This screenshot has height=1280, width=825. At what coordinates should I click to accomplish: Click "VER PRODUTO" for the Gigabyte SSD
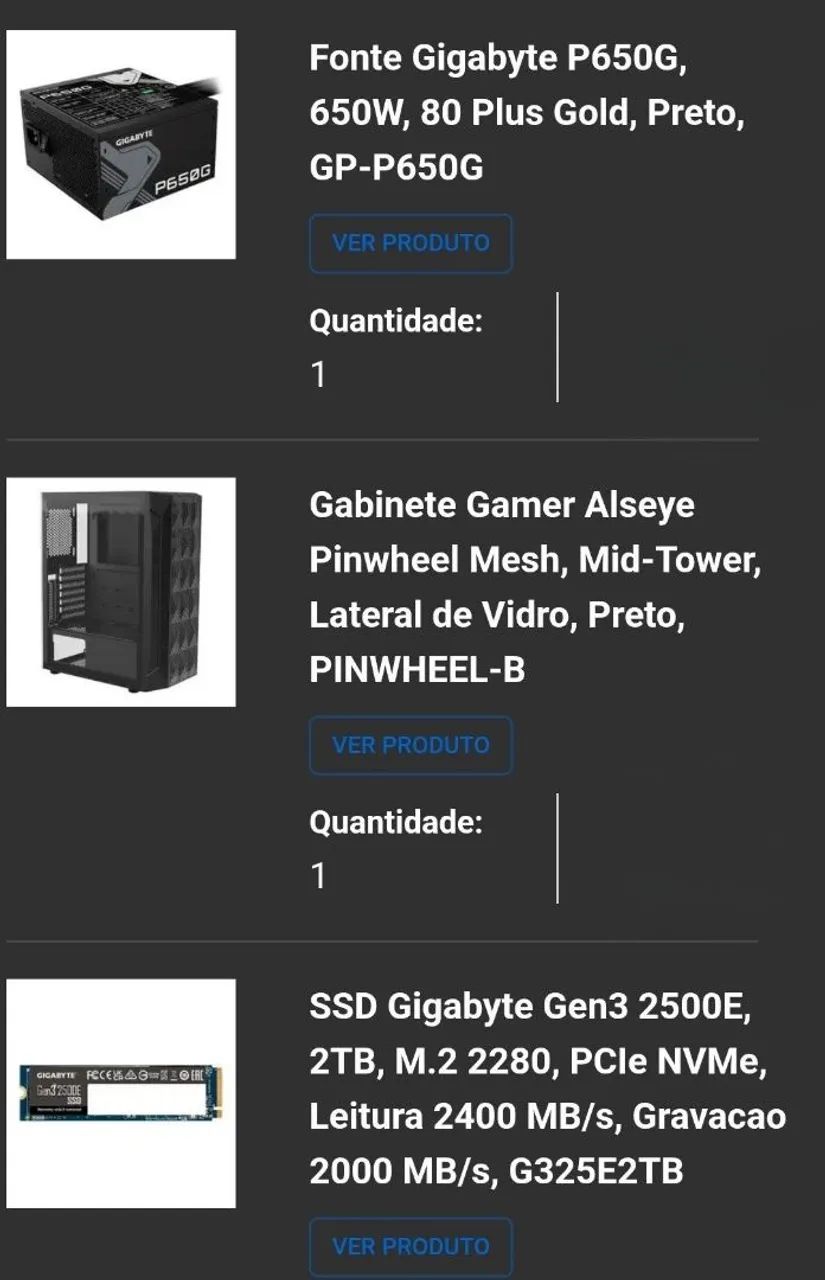click(x=410, y=1246)
